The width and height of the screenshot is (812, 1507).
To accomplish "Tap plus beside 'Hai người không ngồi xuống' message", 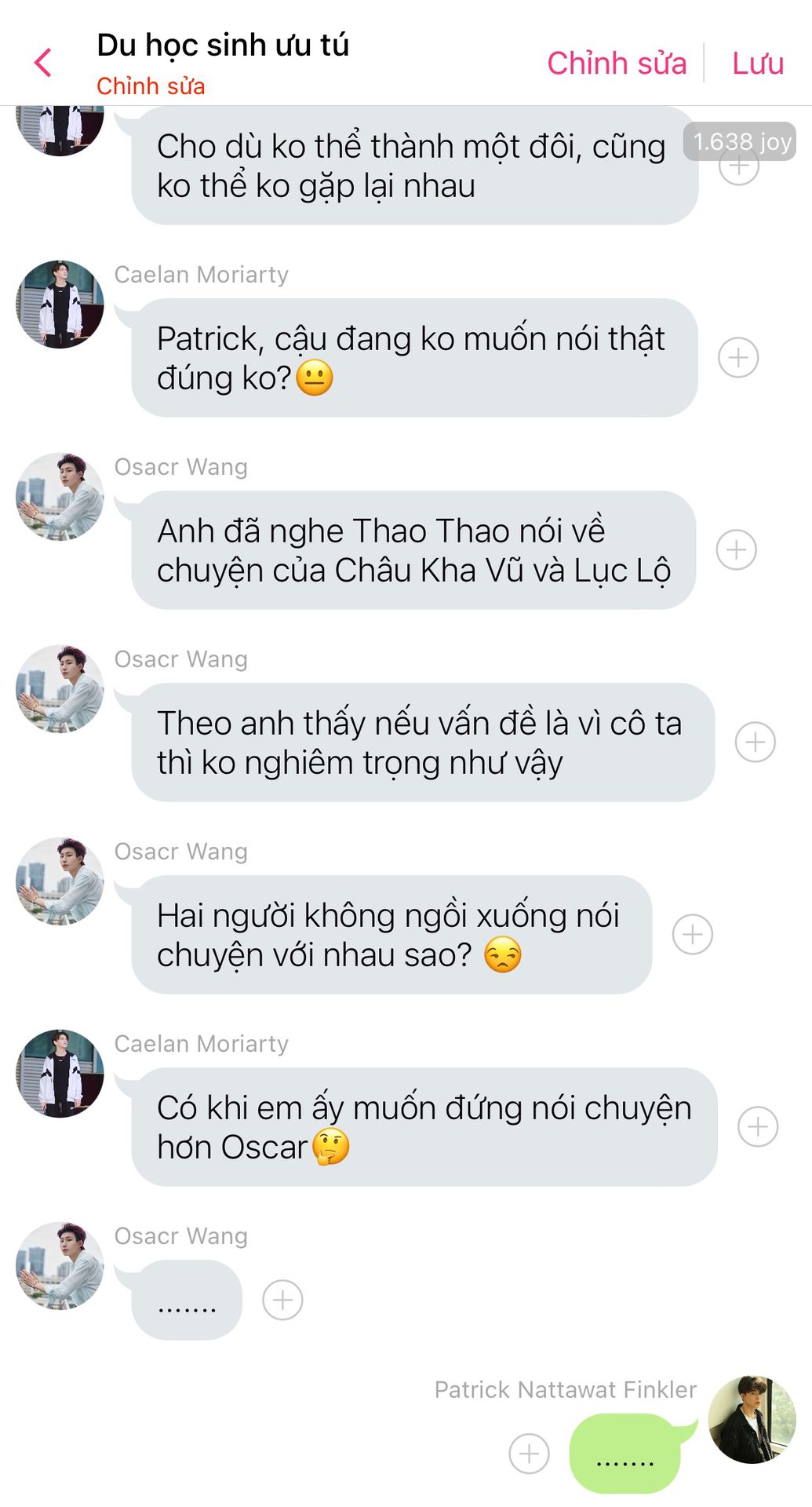I will point(693,934).
